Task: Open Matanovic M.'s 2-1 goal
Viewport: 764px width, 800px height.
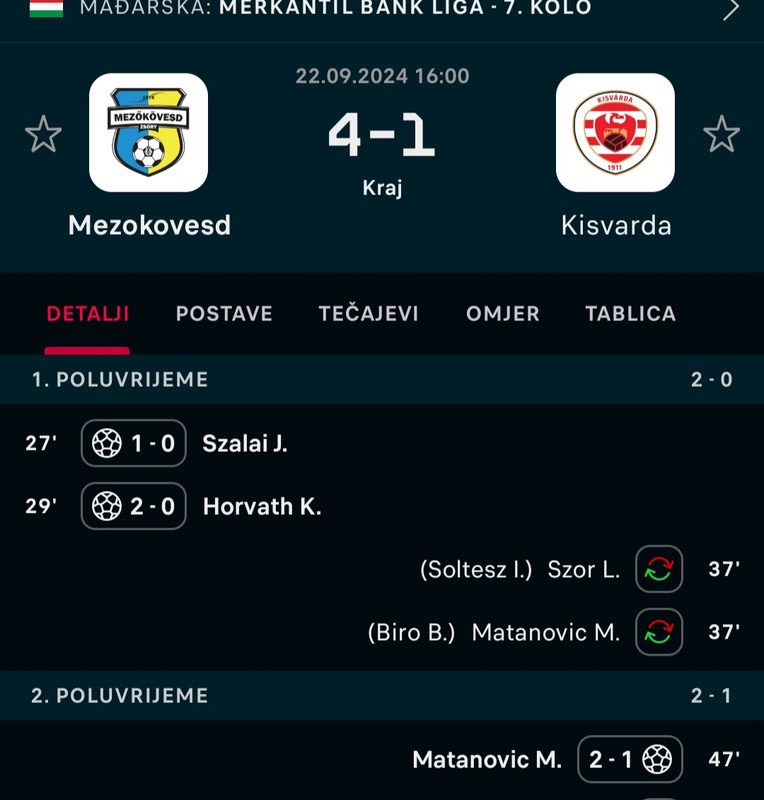Action: point(487,760)
